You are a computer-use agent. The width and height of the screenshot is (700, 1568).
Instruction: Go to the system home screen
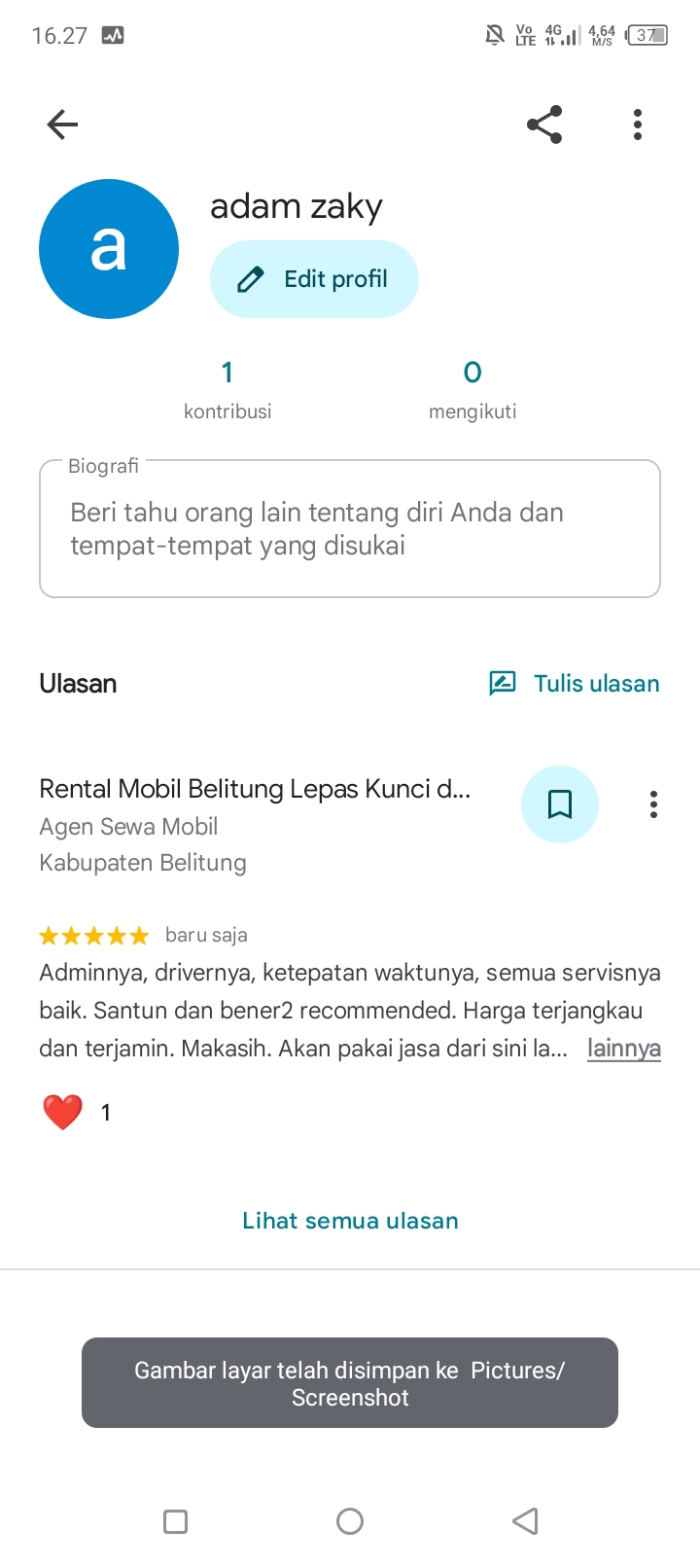(350, 1521)
